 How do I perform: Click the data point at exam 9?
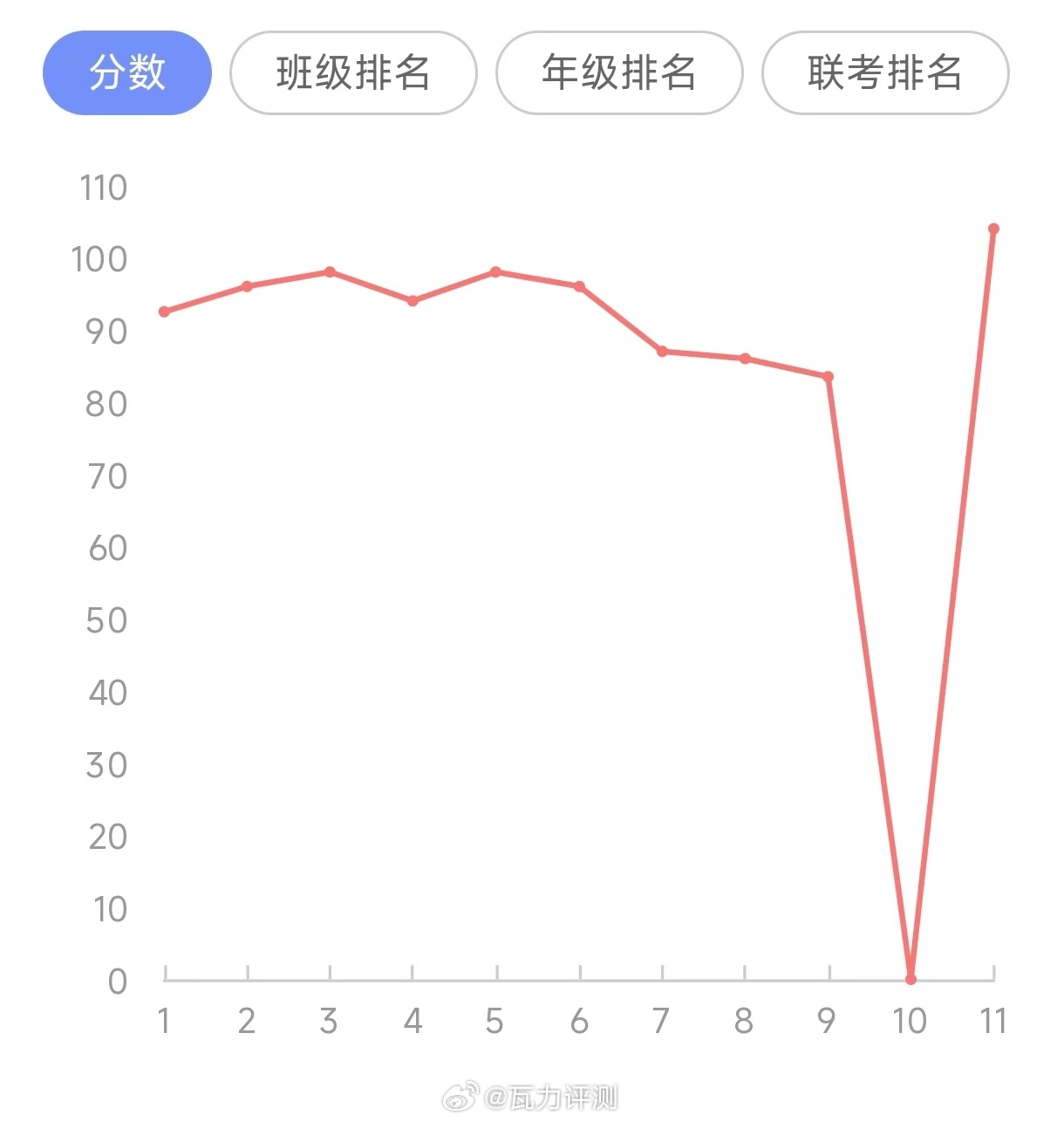828,376
